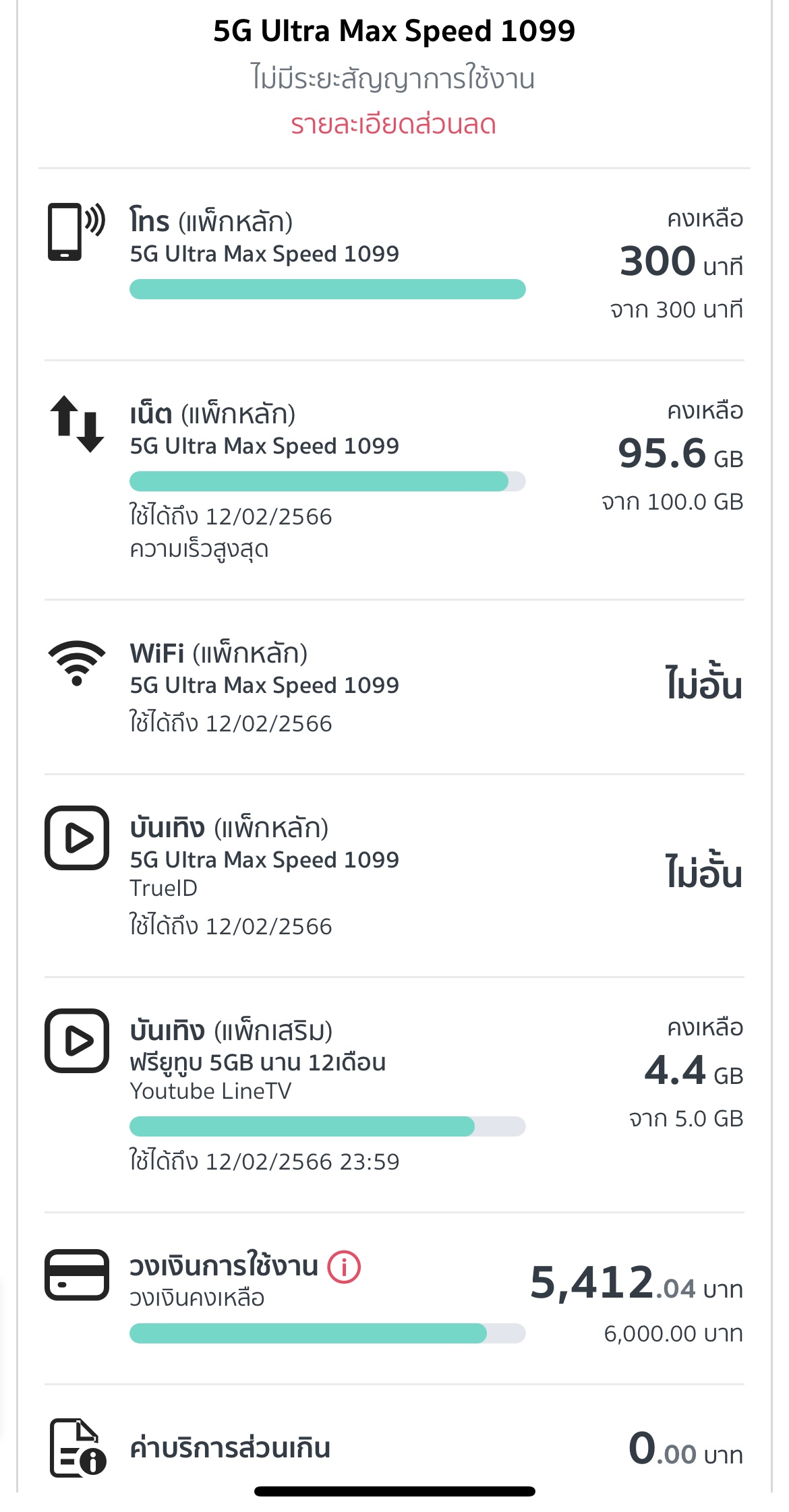This screenshot has height=1512, width=789.
Task: Tap the info icon beside วงเงินการใช้งาน
Action: [345, 1267]
